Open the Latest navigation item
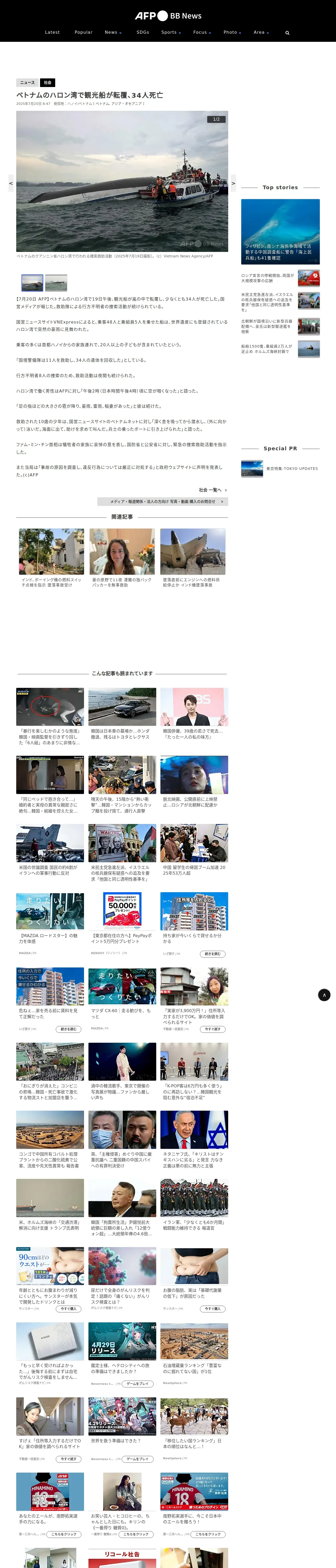 52,32
